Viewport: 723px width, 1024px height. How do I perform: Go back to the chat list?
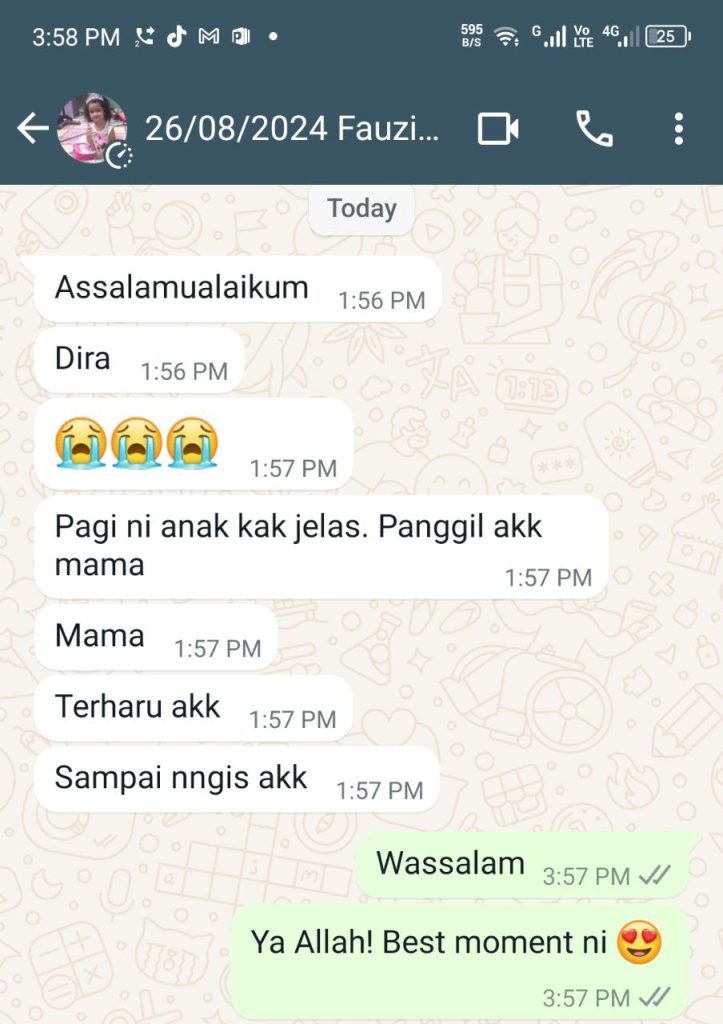click(32, 129)
